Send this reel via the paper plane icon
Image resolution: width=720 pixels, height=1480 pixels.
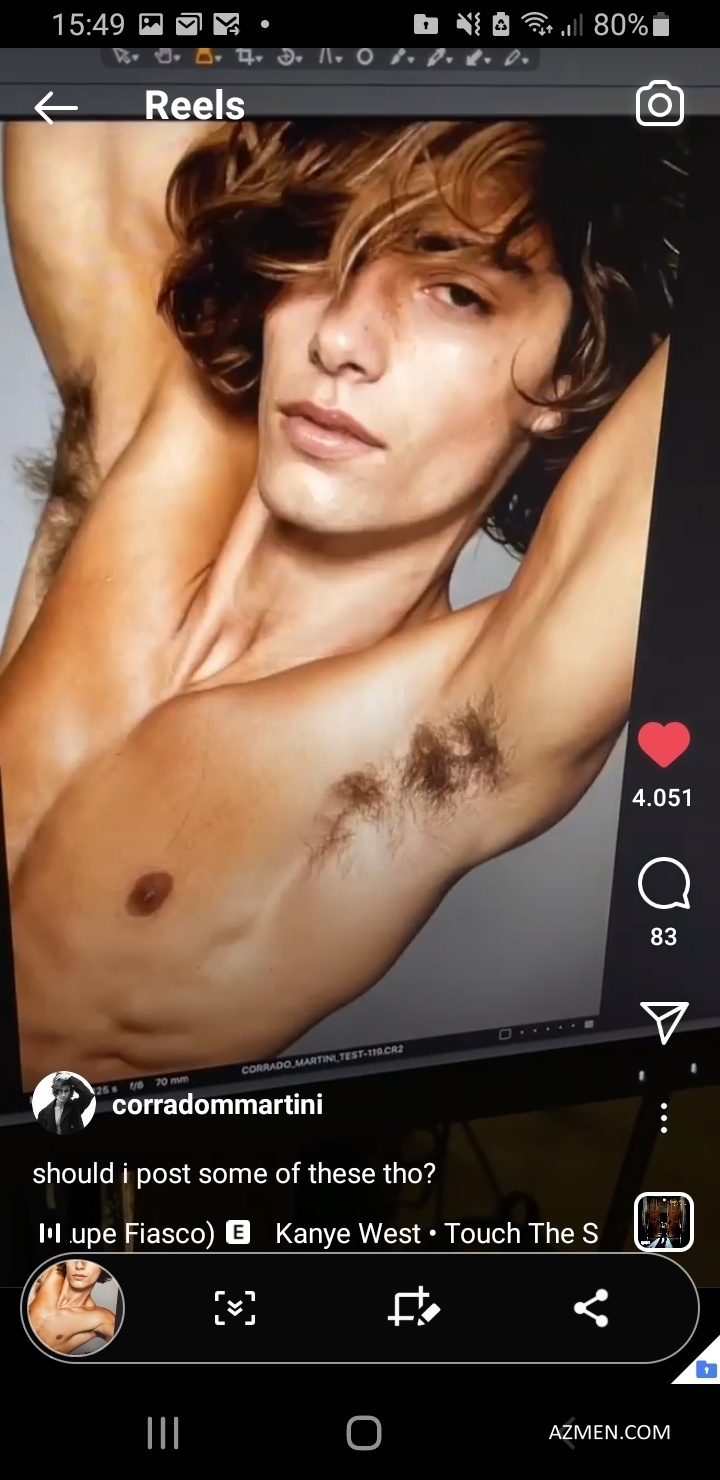point(664,1020)
